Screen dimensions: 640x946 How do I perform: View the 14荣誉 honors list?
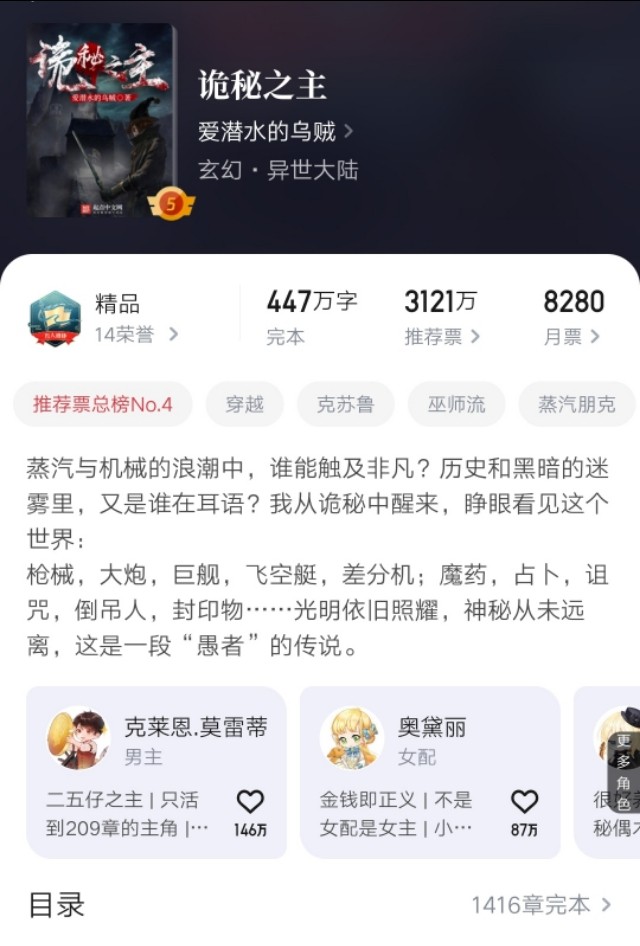click(135, 335)
